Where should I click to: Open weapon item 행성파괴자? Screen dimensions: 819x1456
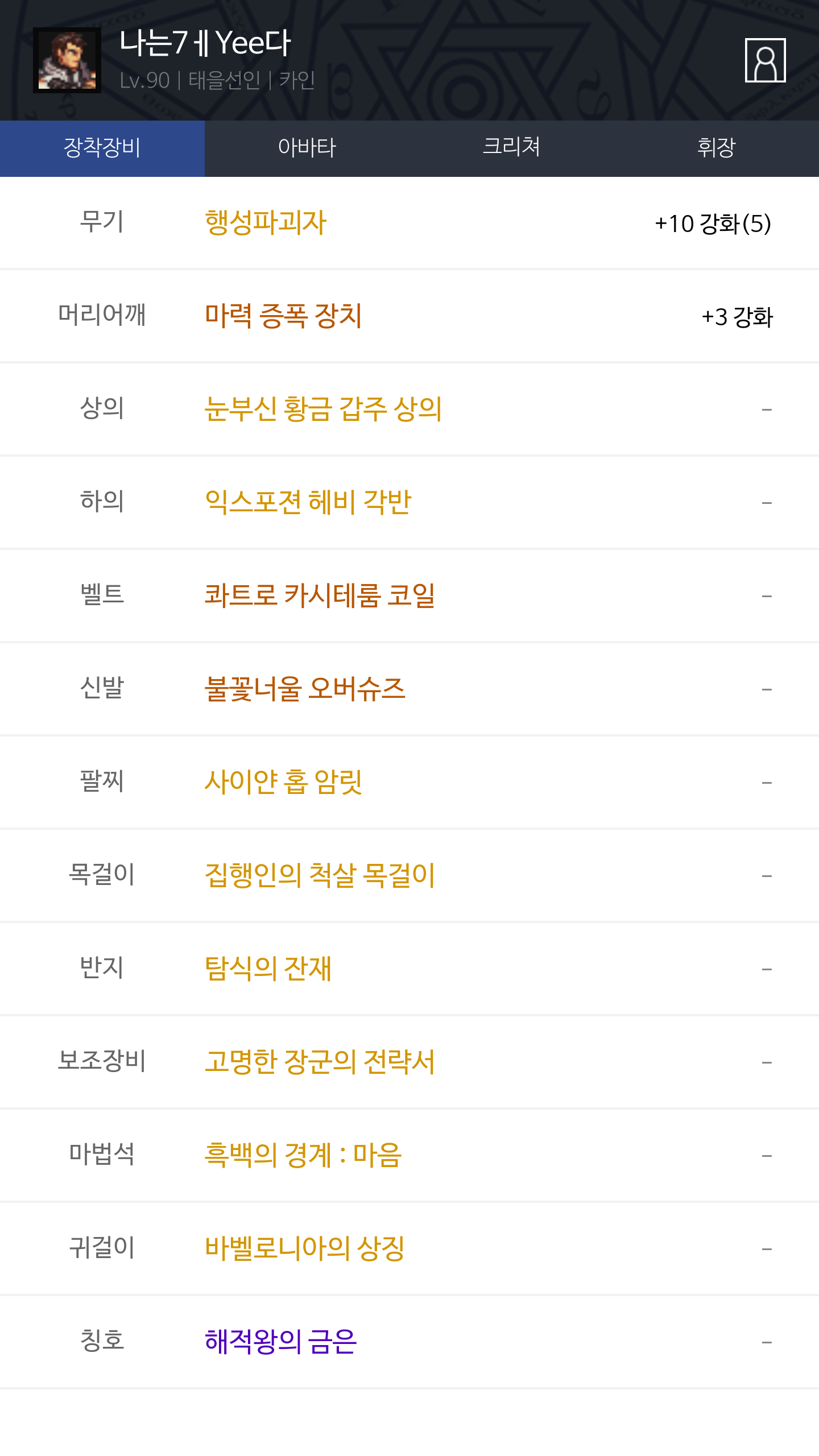click(266, 222)
